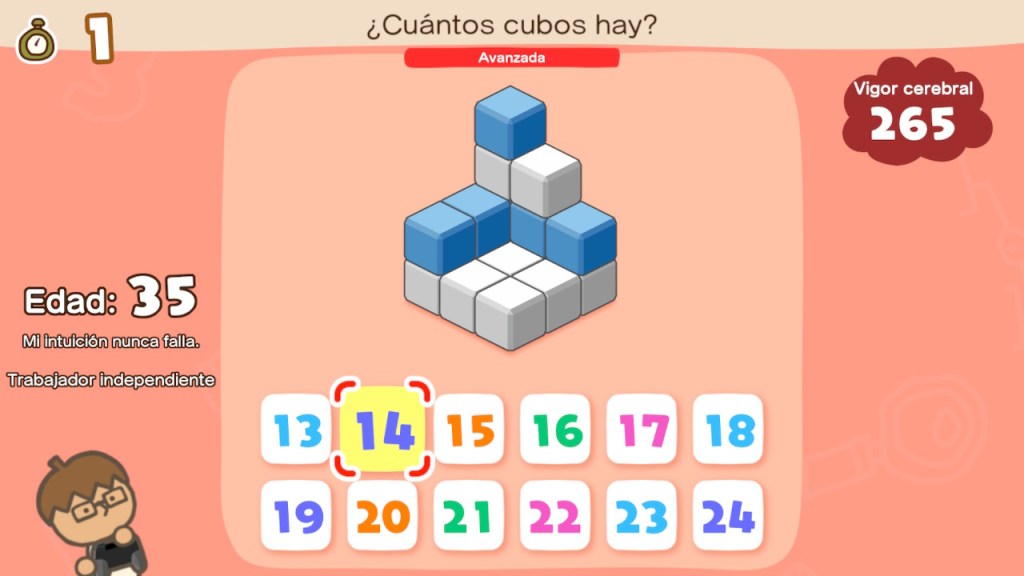Tap the green number 16
This screenshot has width=1024, height=576.
tap(556, 430)
